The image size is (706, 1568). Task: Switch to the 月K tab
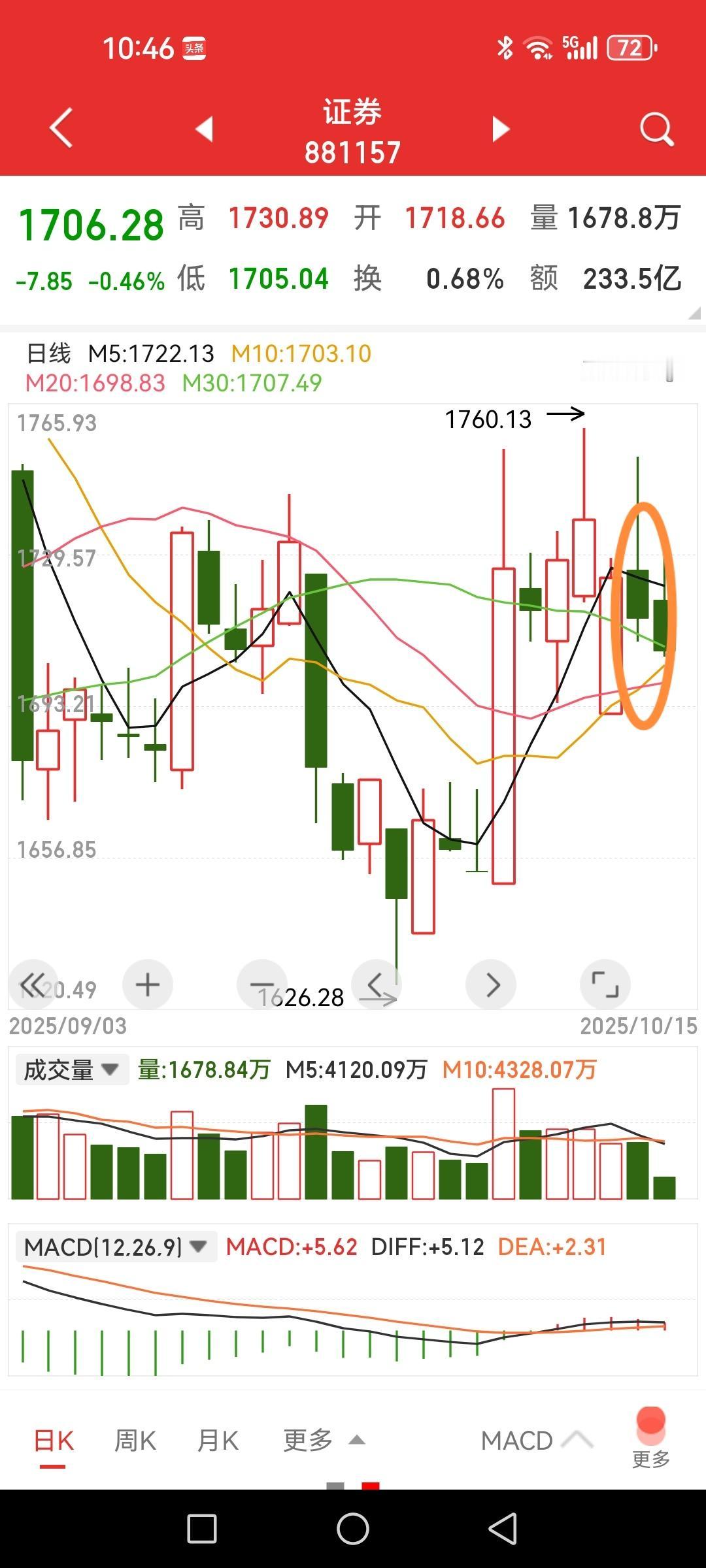(218, 1441)
